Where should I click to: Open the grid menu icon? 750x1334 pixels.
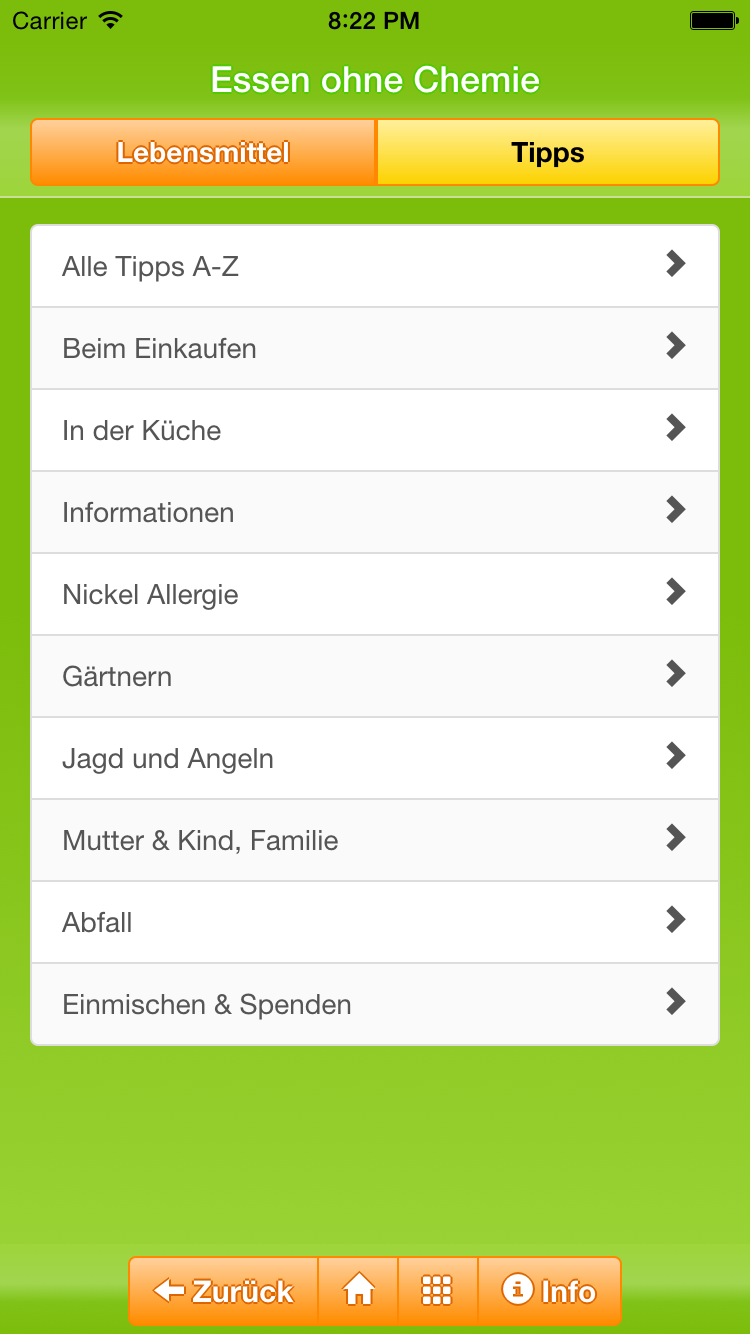[437, 1291]
